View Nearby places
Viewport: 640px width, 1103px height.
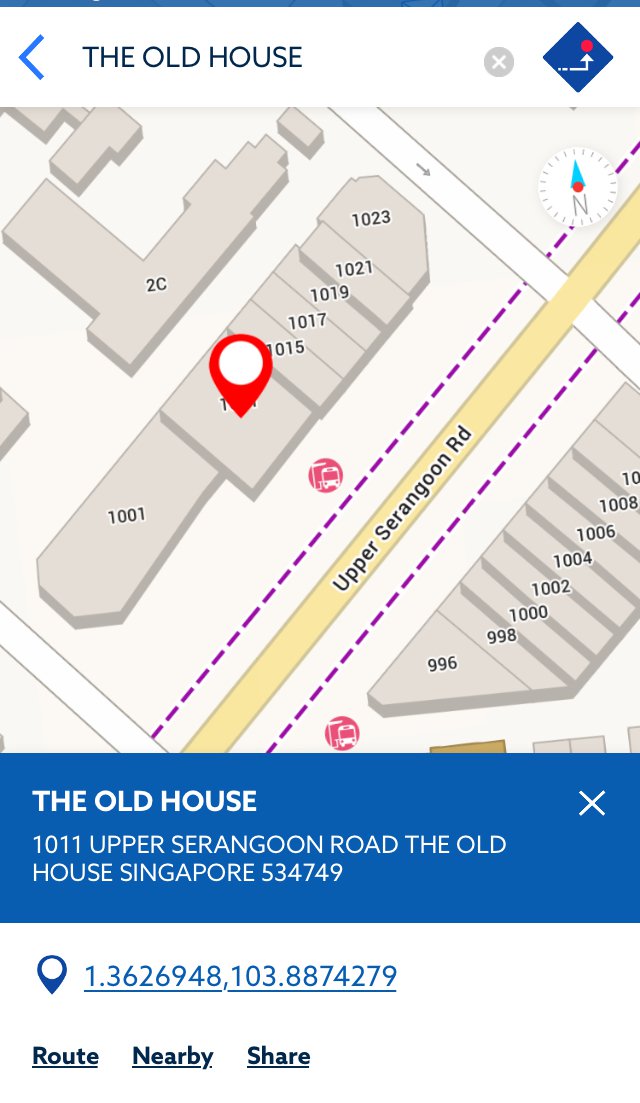172,1056
